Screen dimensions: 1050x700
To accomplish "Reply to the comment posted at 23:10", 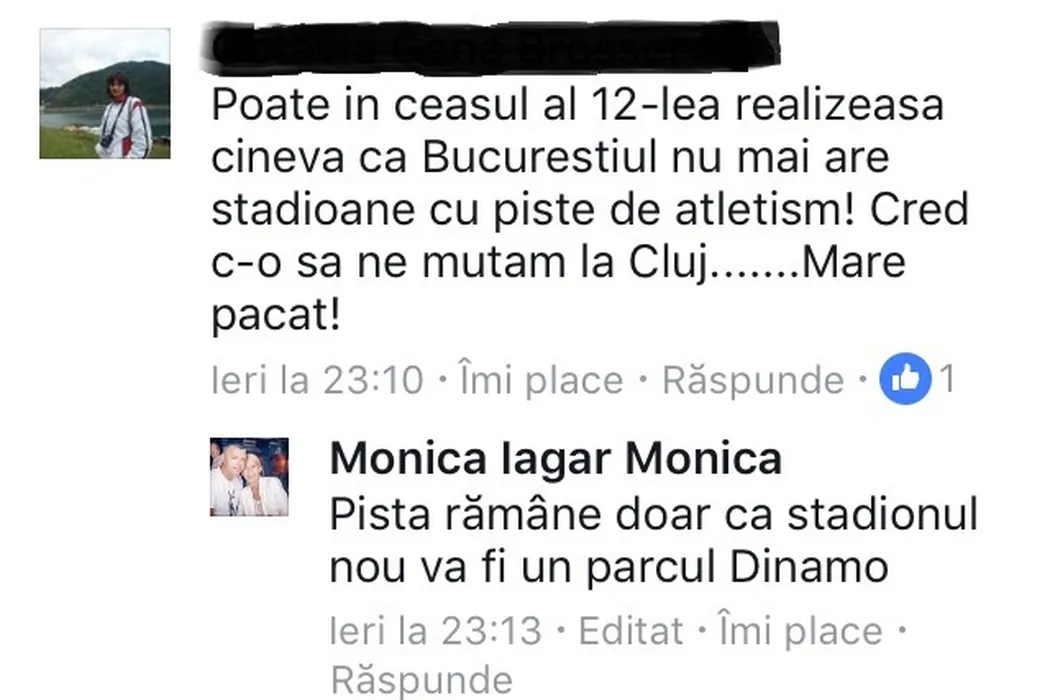I will click(x=754, y=380).
